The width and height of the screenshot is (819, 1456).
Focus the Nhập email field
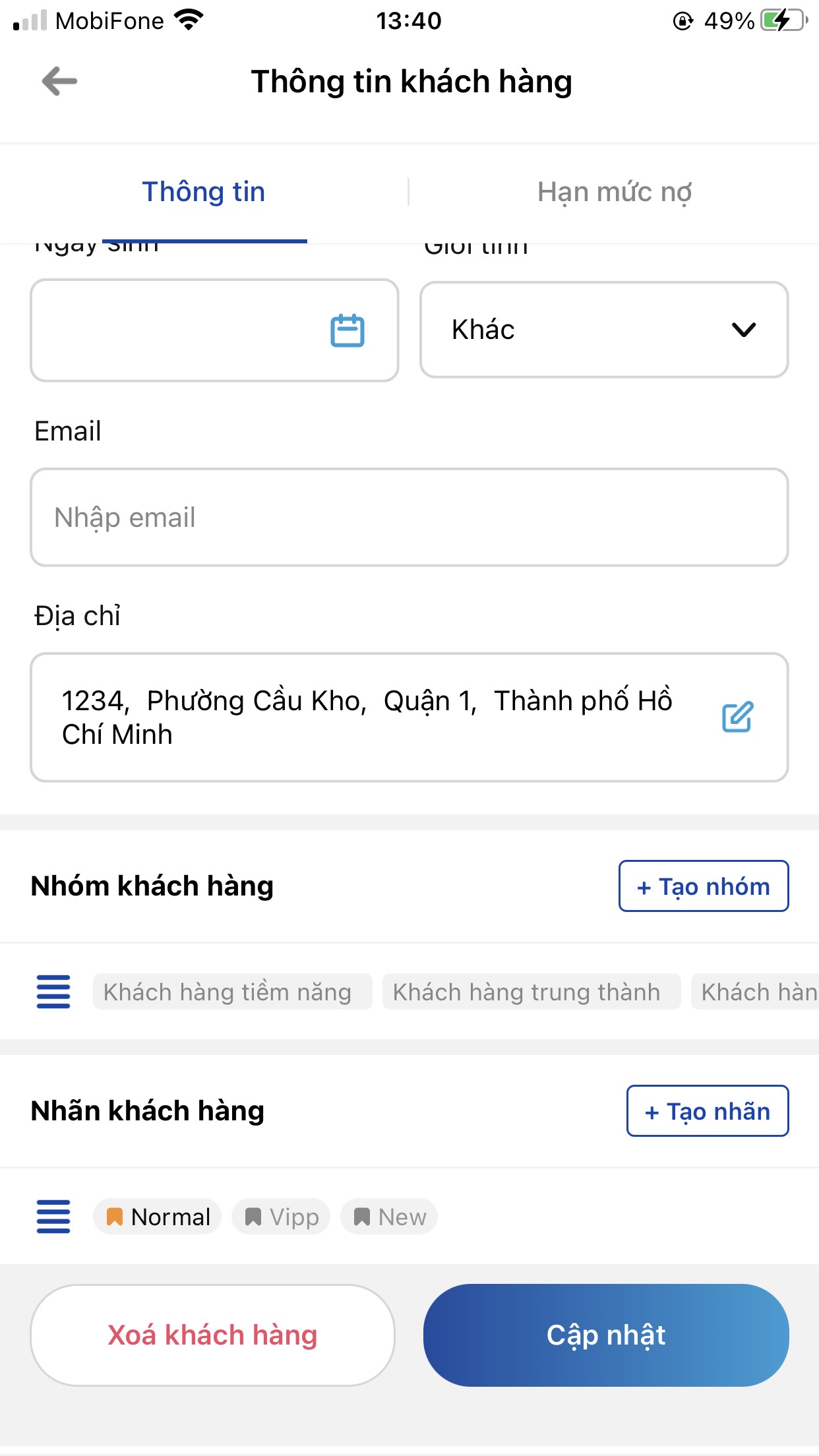click(x=409, y=518)
